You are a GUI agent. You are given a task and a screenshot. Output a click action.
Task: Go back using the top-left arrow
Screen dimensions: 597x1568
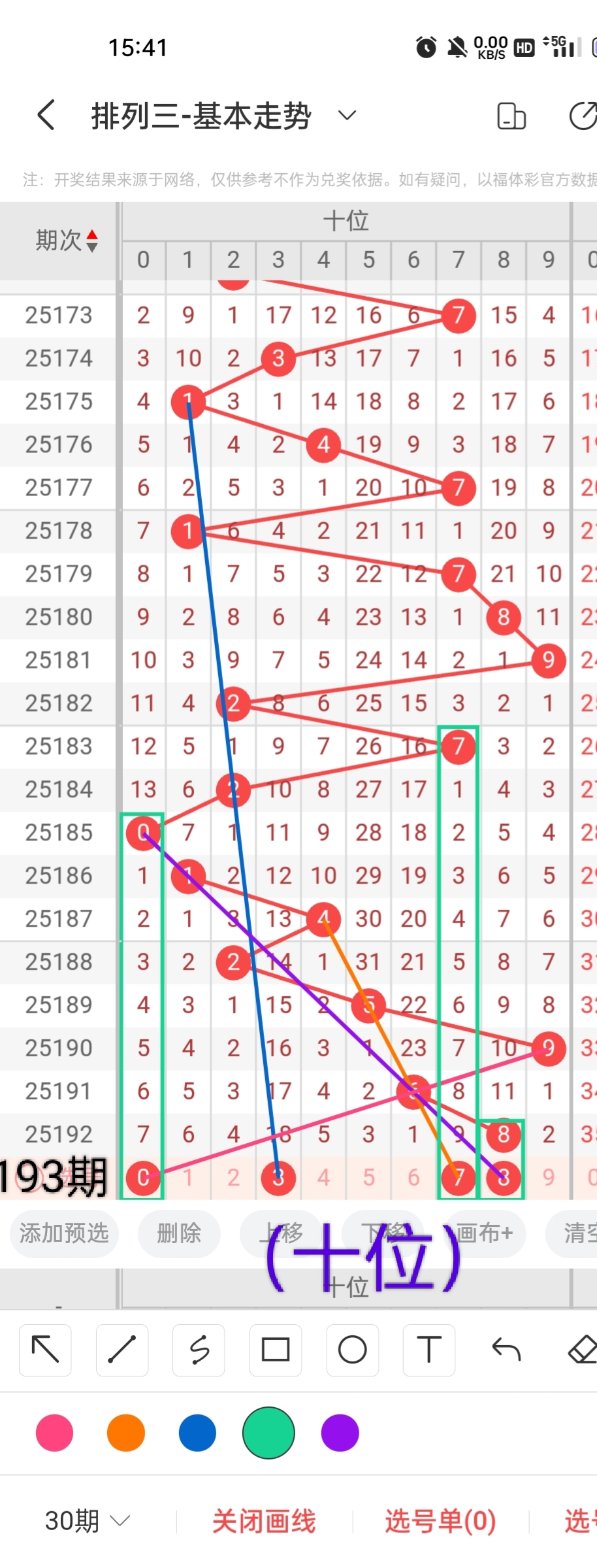pos(46,116)
